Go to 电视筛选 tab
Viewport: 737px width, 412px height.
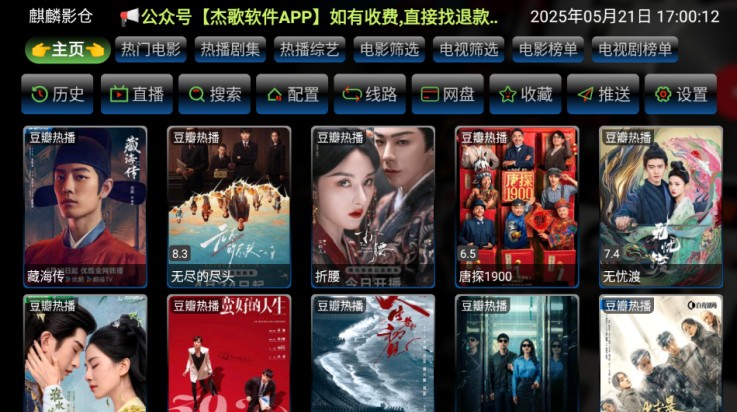pyautogui.click(x=468, y=50)
